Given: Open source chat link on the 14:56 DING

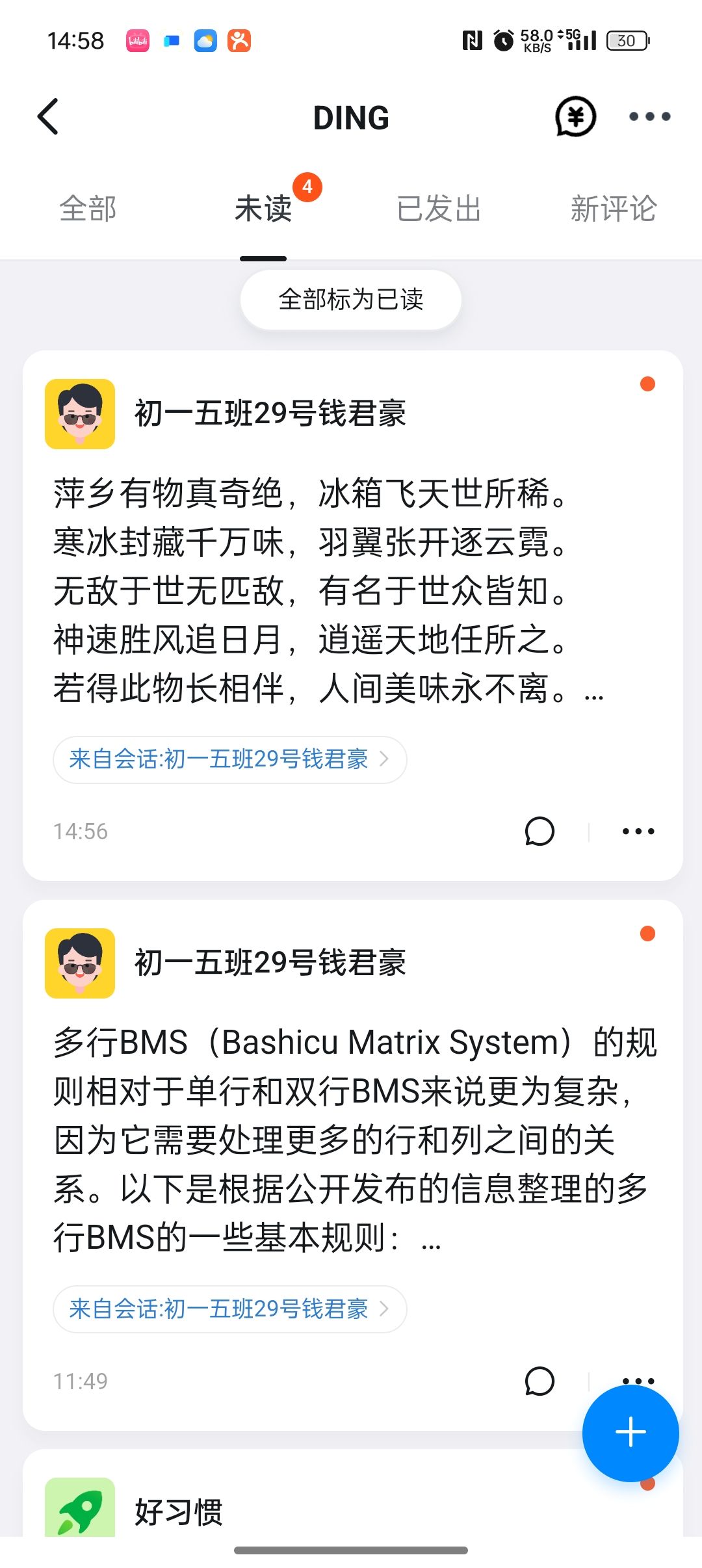Looking at the screenshot, I should tap(229, 759).
